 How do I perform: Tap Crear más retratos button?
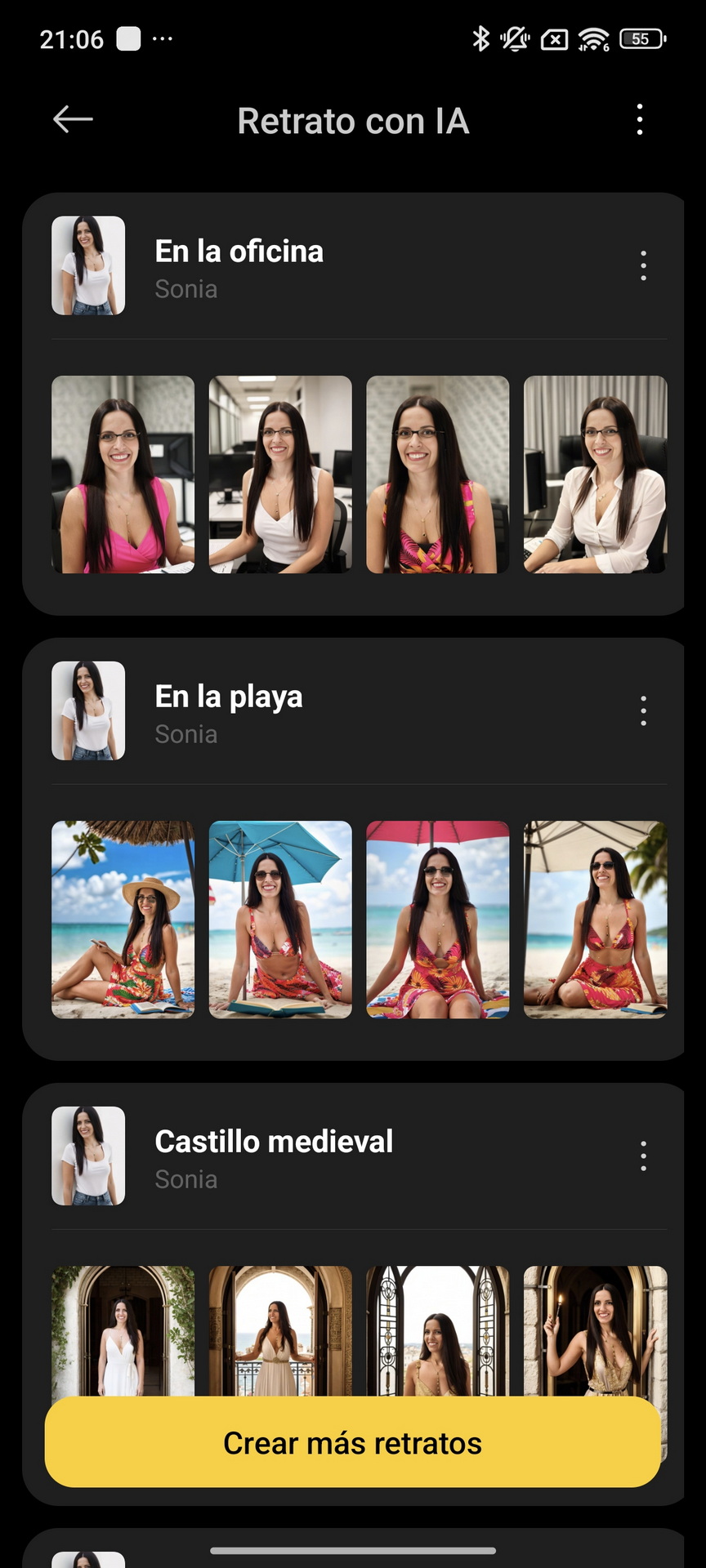352,1442
